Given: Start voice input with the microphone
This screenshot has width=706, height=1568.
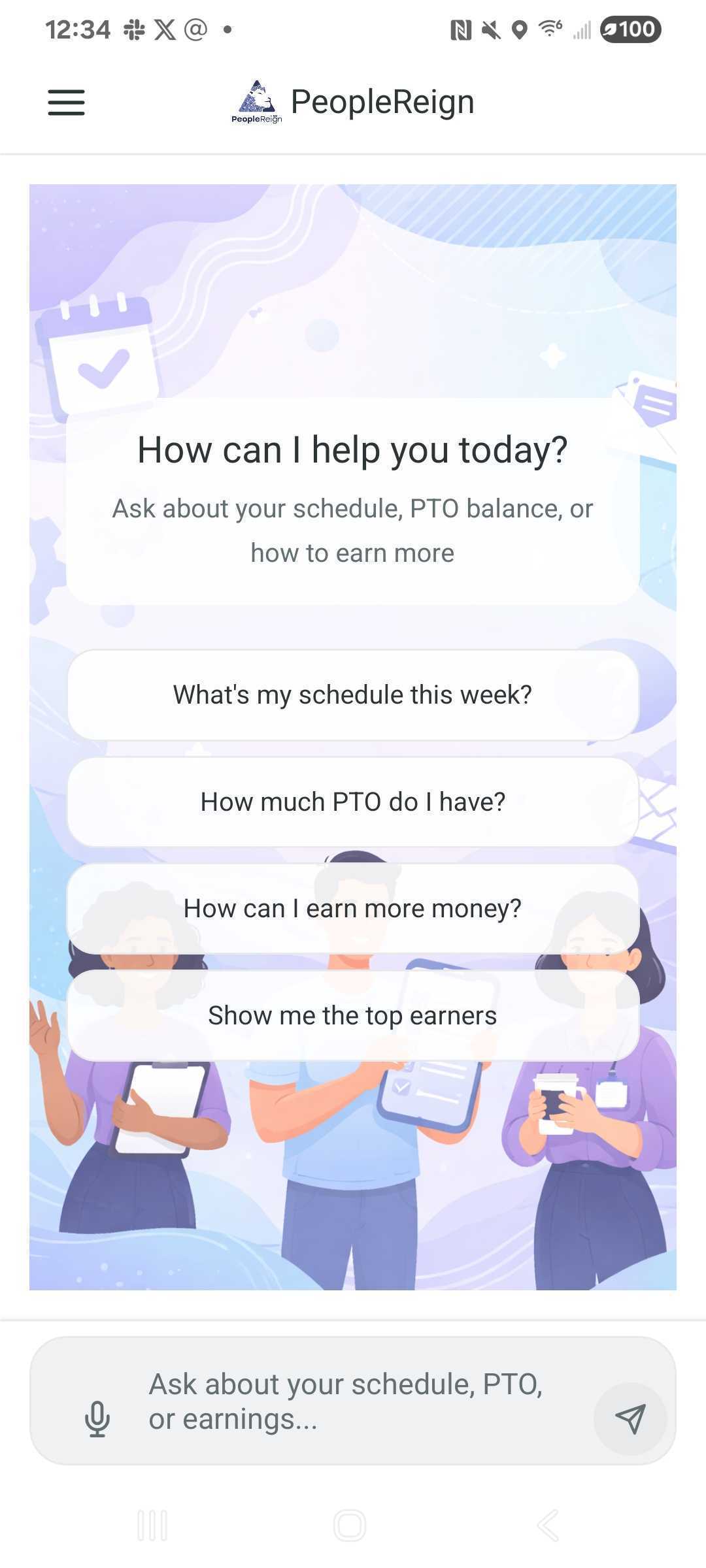Looking at the screenshot, I should (x=97, y=1419).
